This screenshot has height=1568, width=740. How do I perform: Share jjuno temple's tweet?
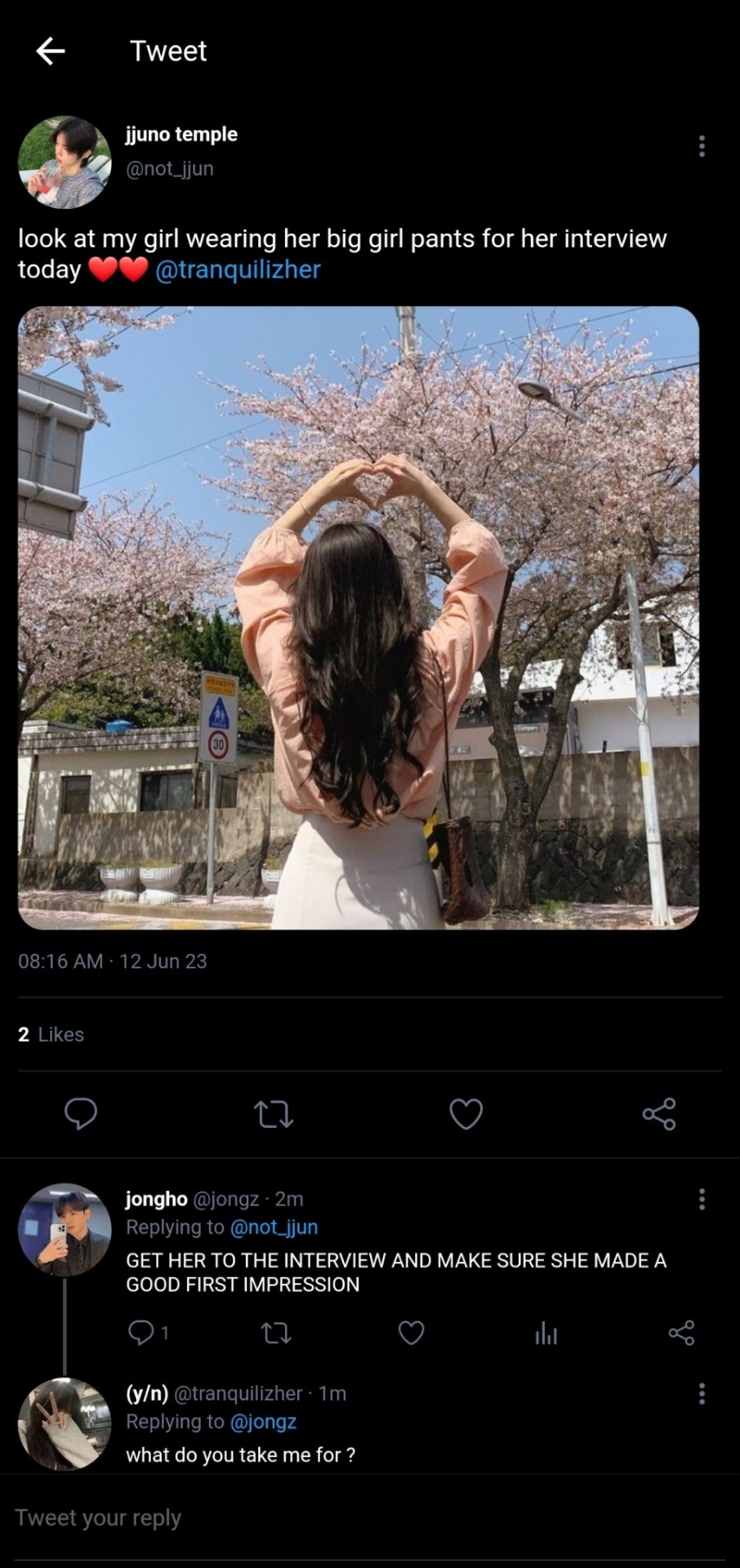coord(659,1114)
